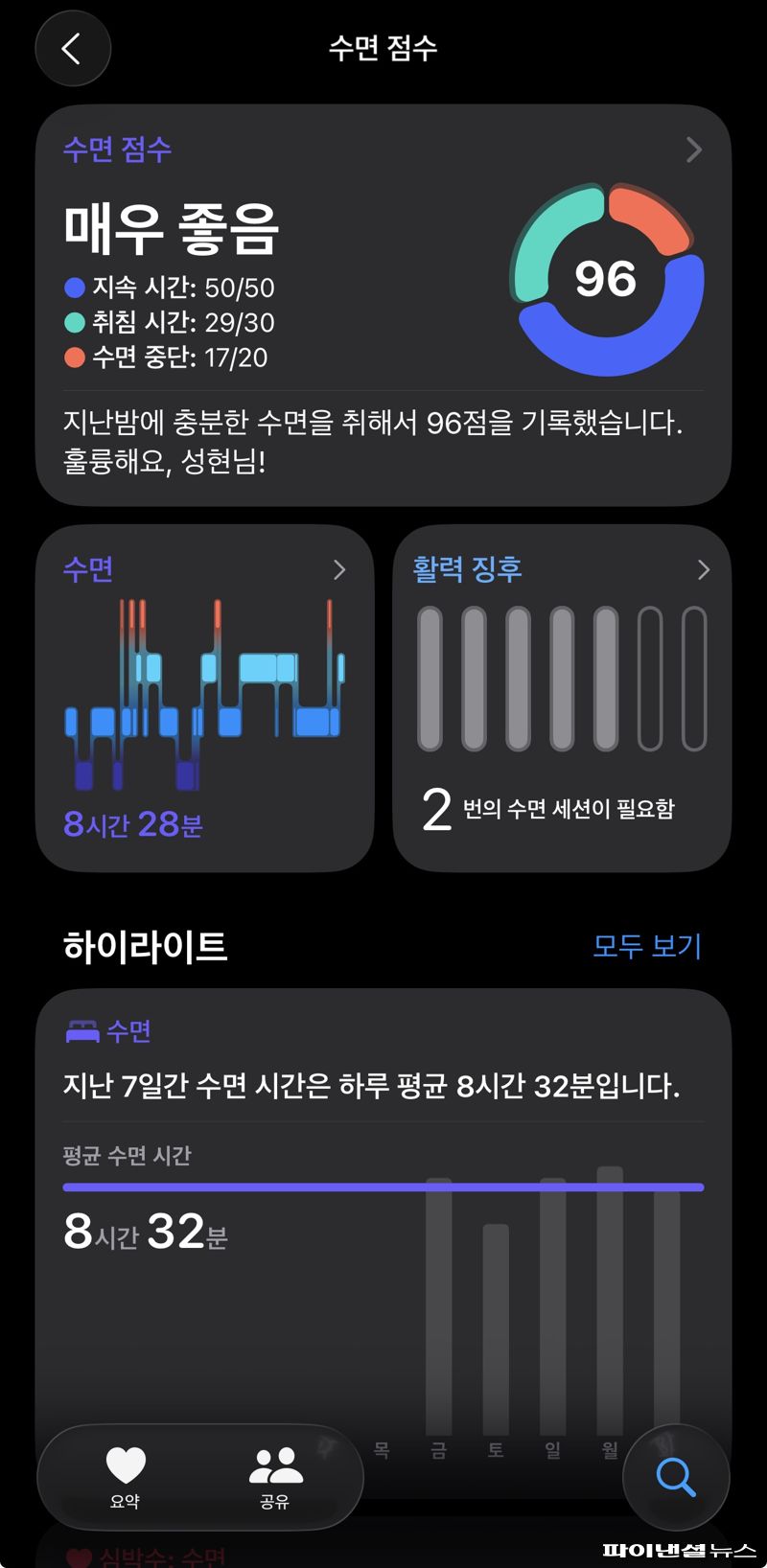767x1568 pixels.
Task: Expand the 수면 점수 card details
Action: tap(694, 150)
